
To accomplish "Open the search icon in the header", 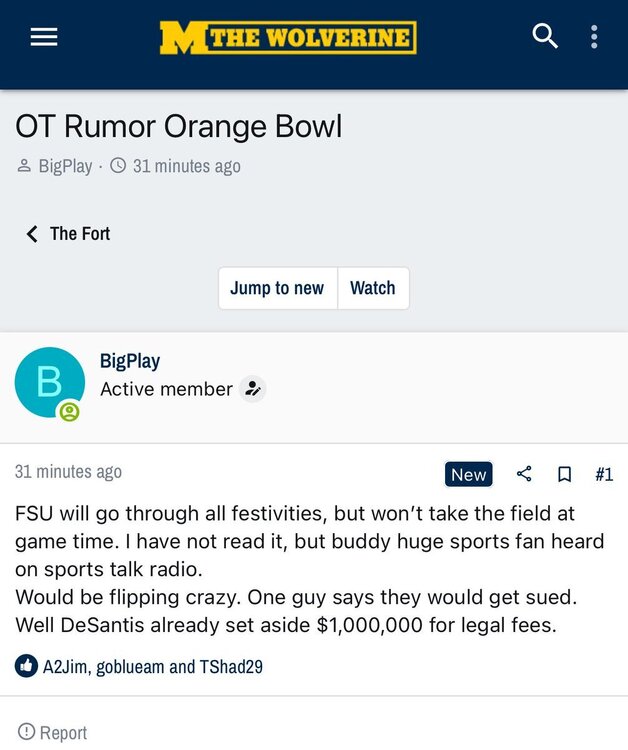I will click(545, 38).
